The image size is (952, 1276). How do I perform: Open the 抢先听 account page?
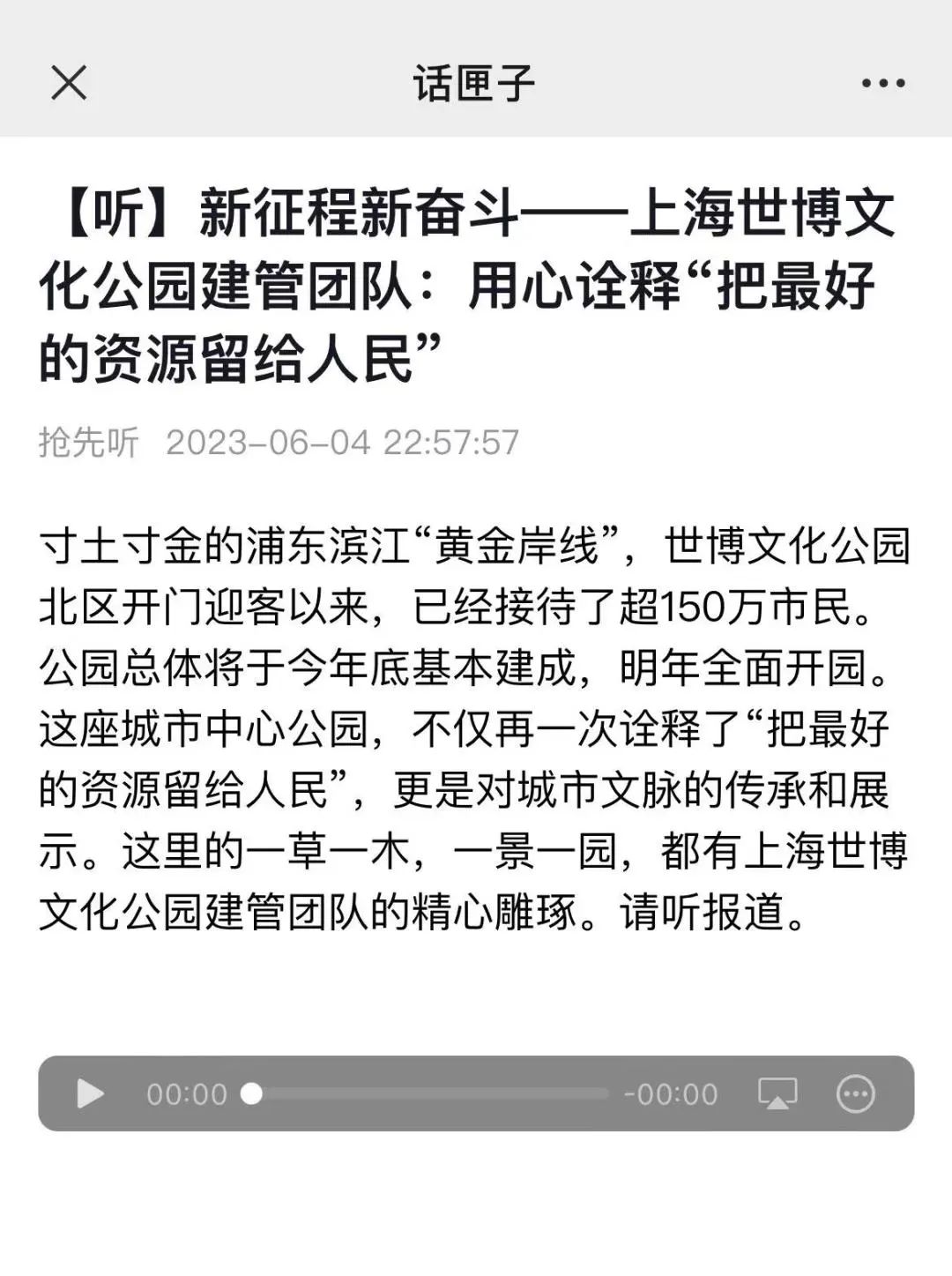pos(89,442)
